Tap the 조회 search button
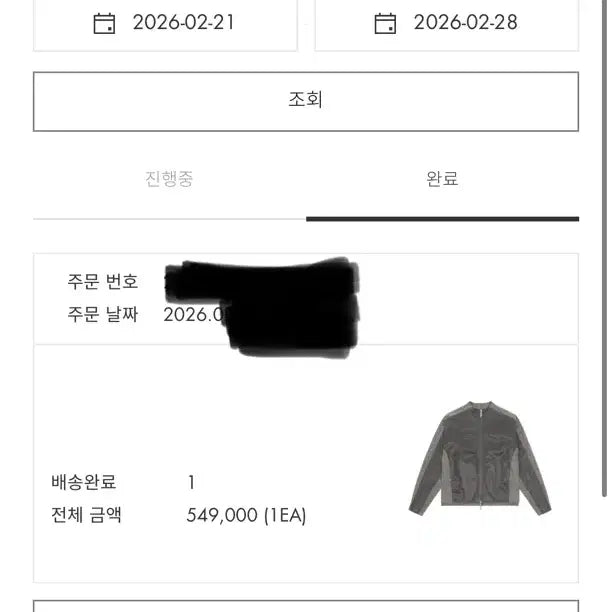This screenshot has height=612, width=612. click(x=306, y=100)
